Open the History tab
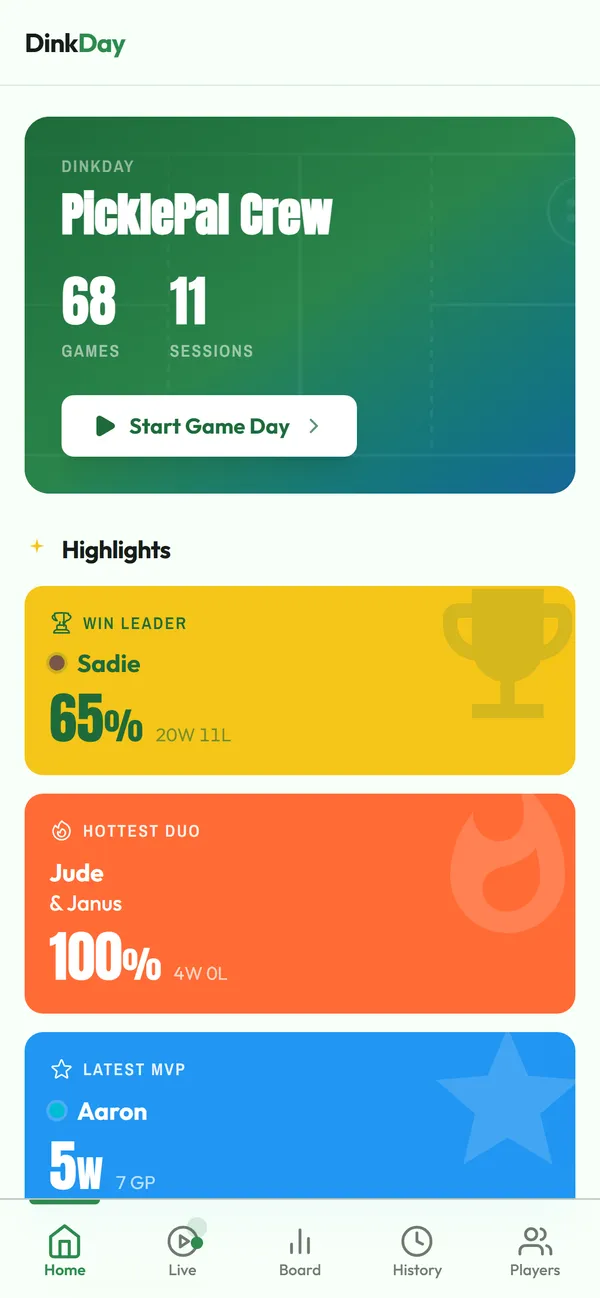This screenshot has height=1298, width=600. click(417, 1250)
